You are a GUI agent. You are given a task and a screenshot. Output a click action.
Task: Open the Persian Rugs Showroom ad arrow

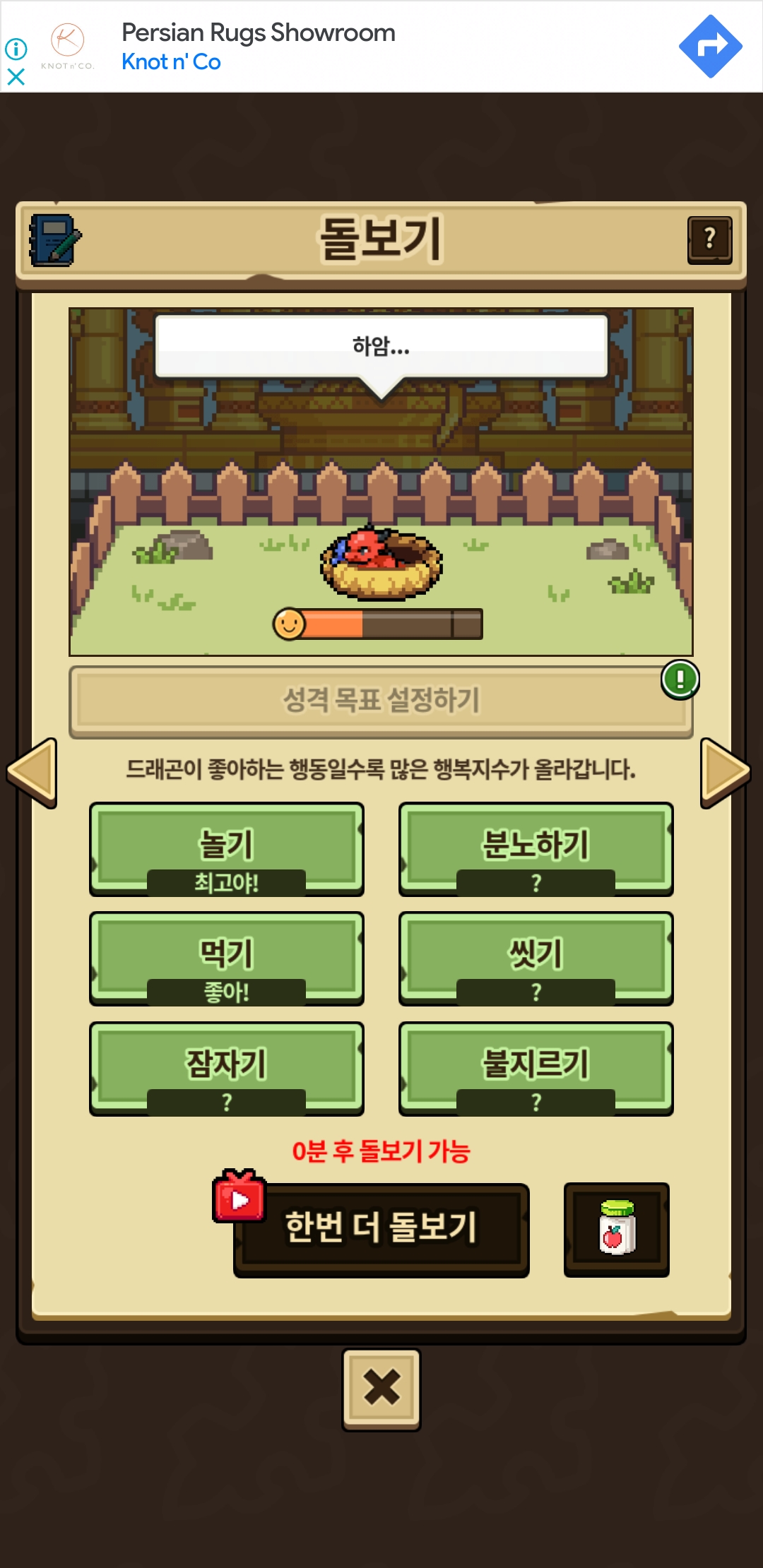pos(710,47)
